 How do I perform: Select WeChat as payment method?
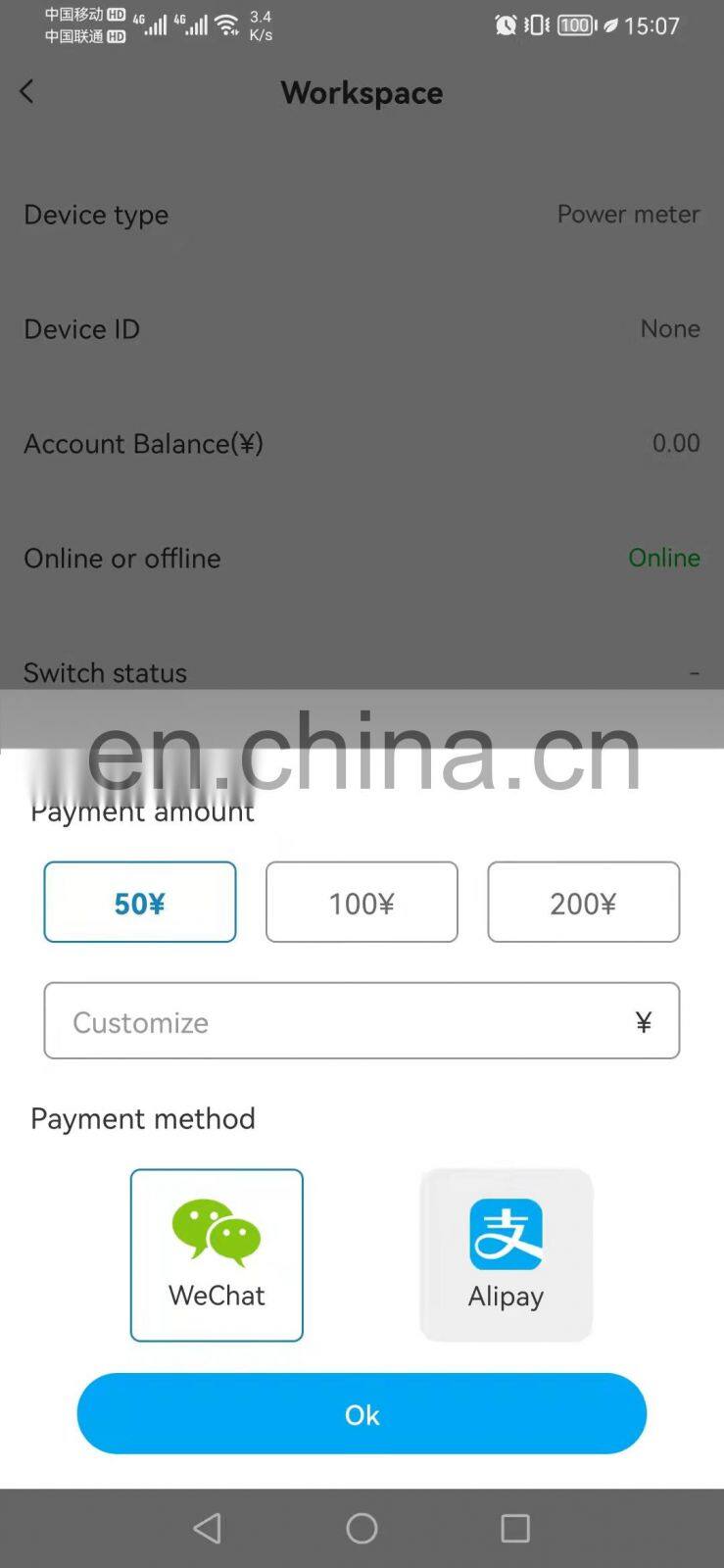point(217,1254)
